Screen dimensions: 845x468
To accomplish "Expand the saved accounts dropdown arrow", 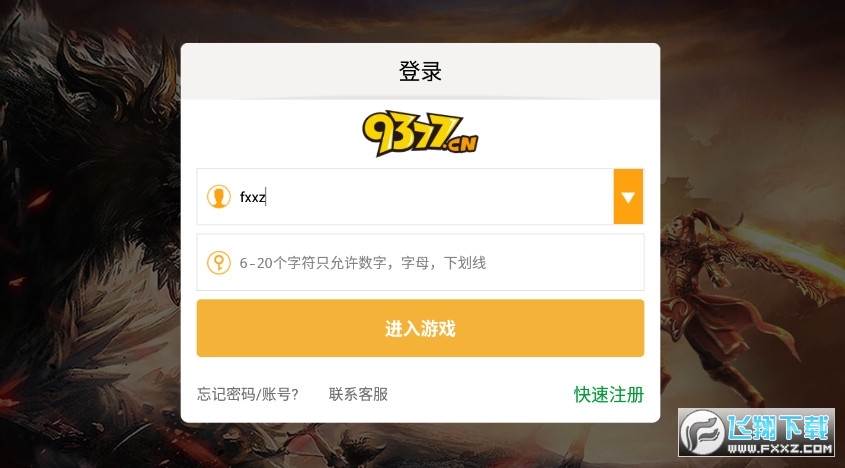I will 628,196.
